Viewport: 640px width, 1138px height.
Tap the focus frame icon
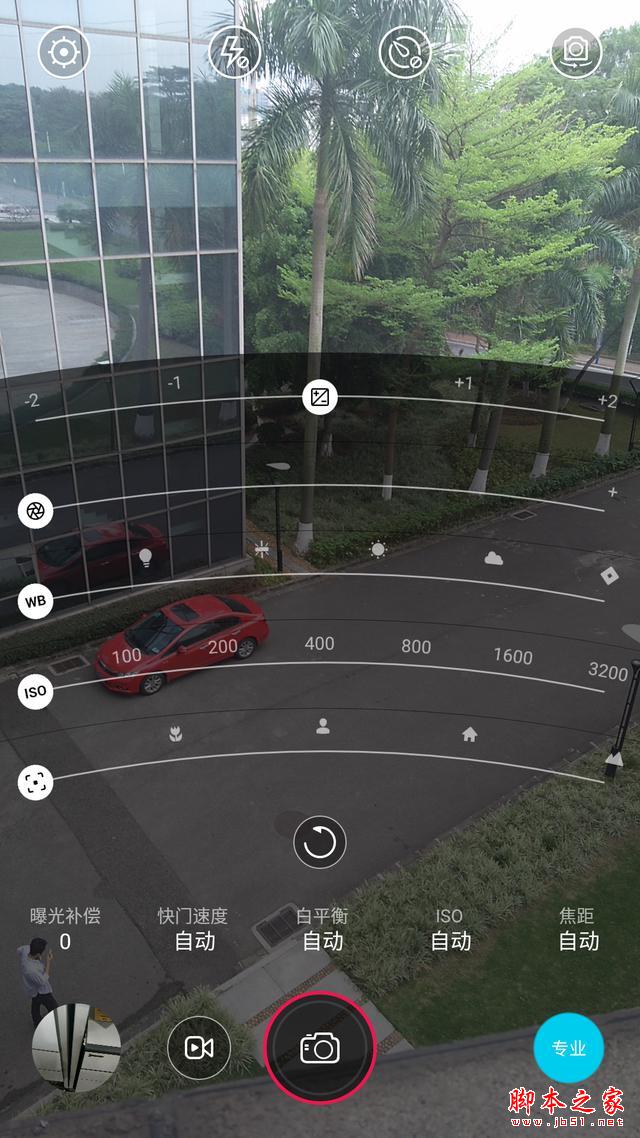coord(35,782)
